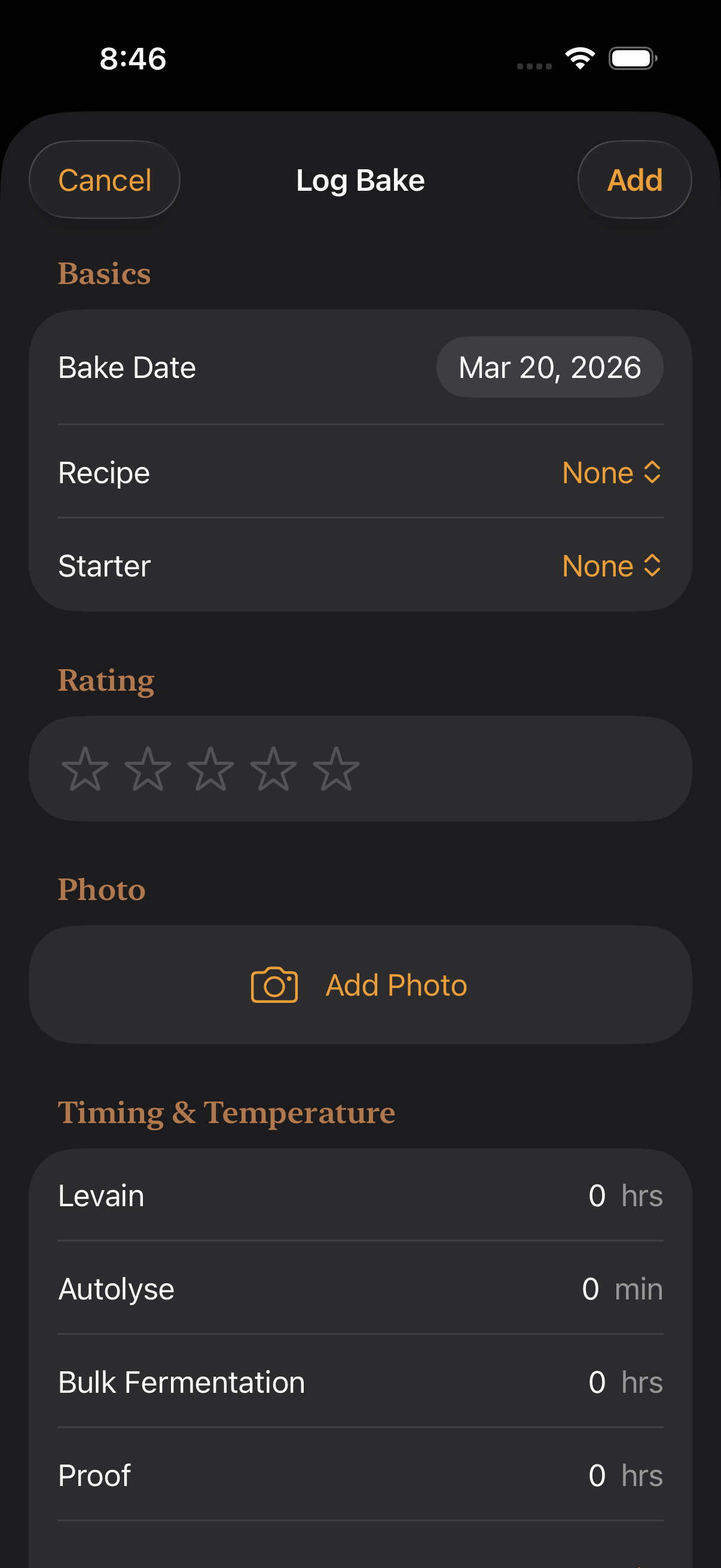The height and width of the screenshot is (1568, 721).
Task: Open the Bake Date picker
Action: tap(549, 368)
